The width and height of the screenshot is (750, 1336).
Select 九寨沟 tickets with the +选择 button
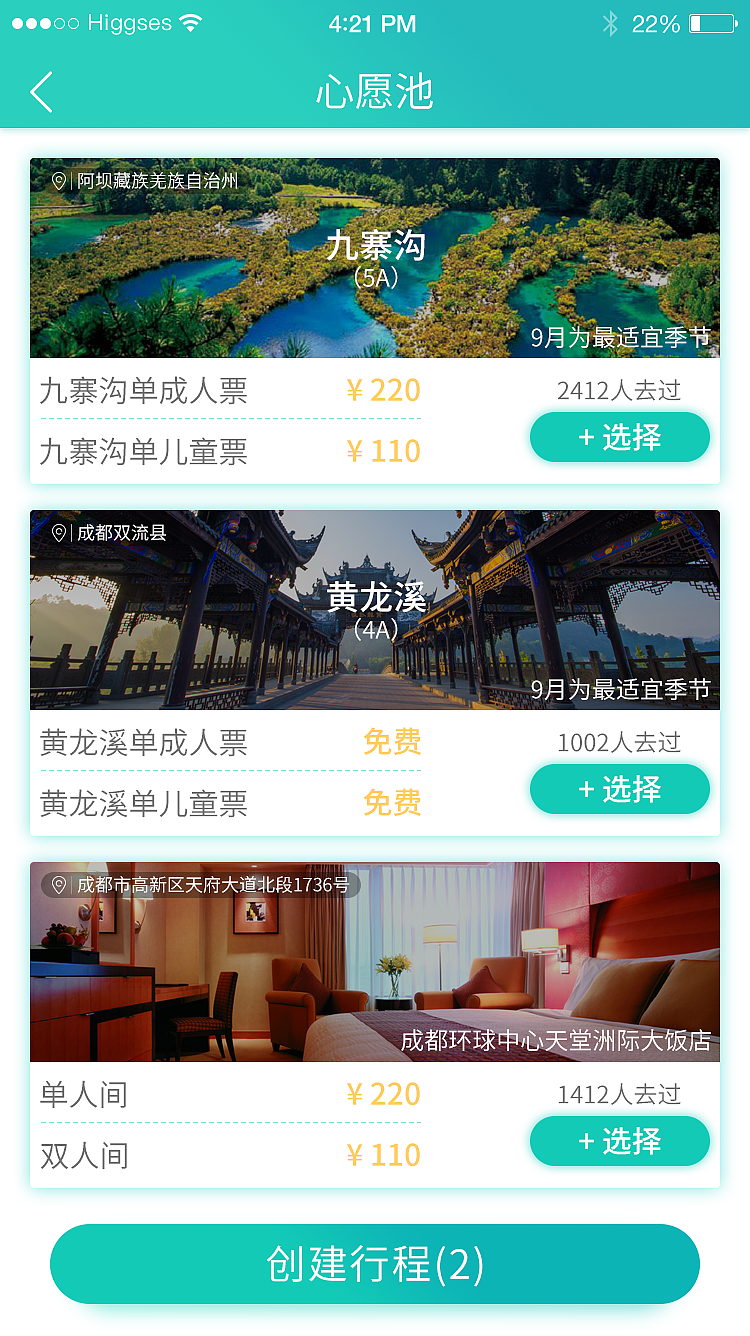click(619, 437)
